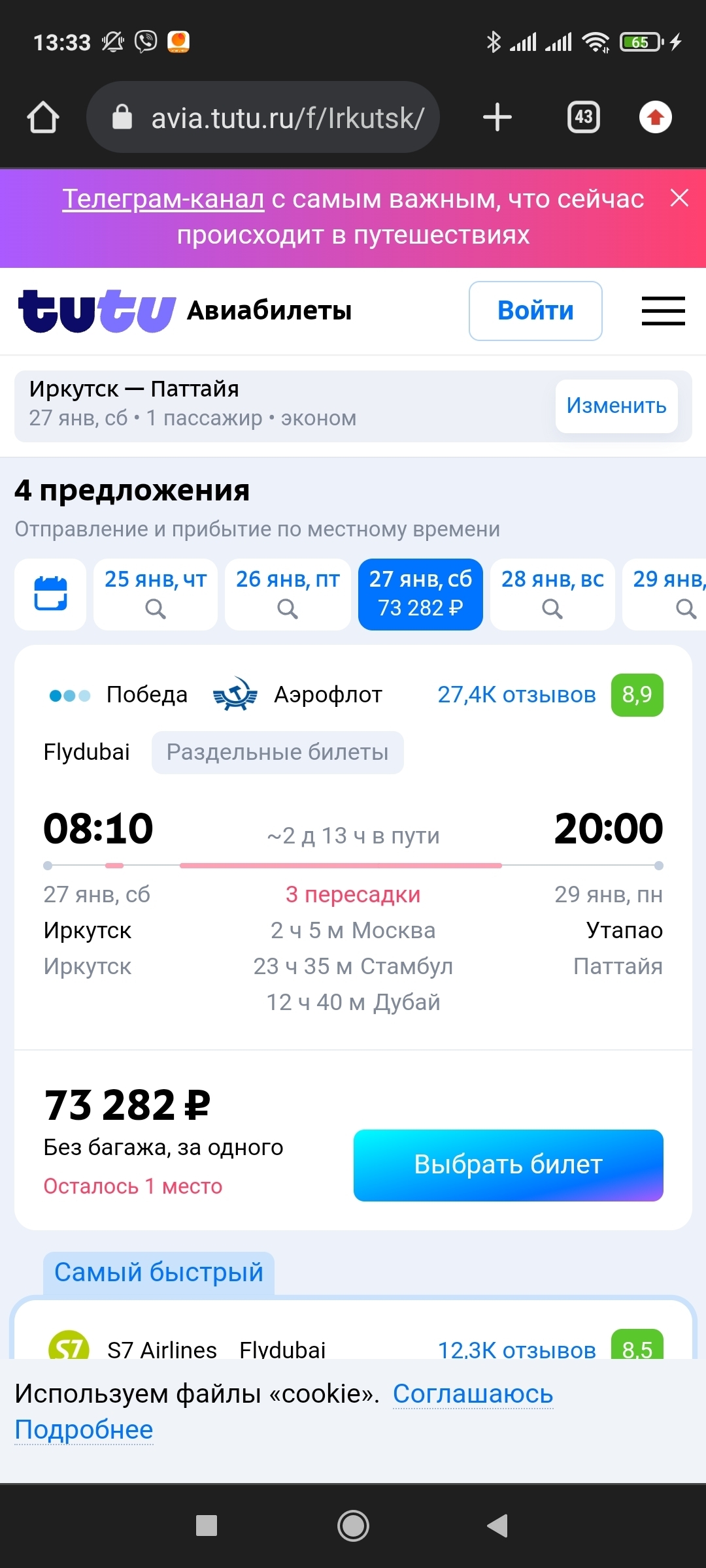This screenshot has width=706, height=1568.
Task: Open the browser home page
Action: tap(43, 118)
